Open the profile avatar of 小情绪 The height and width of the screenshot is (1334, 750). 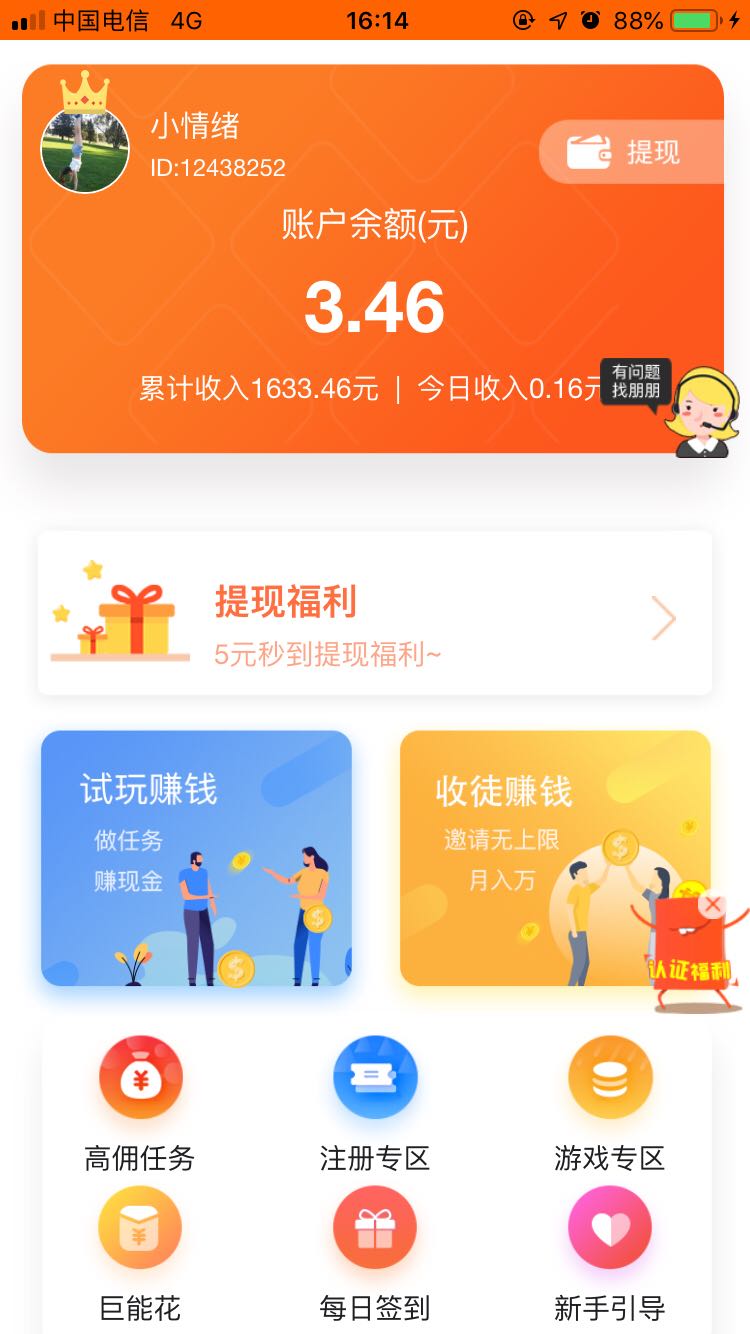(84, 148)
